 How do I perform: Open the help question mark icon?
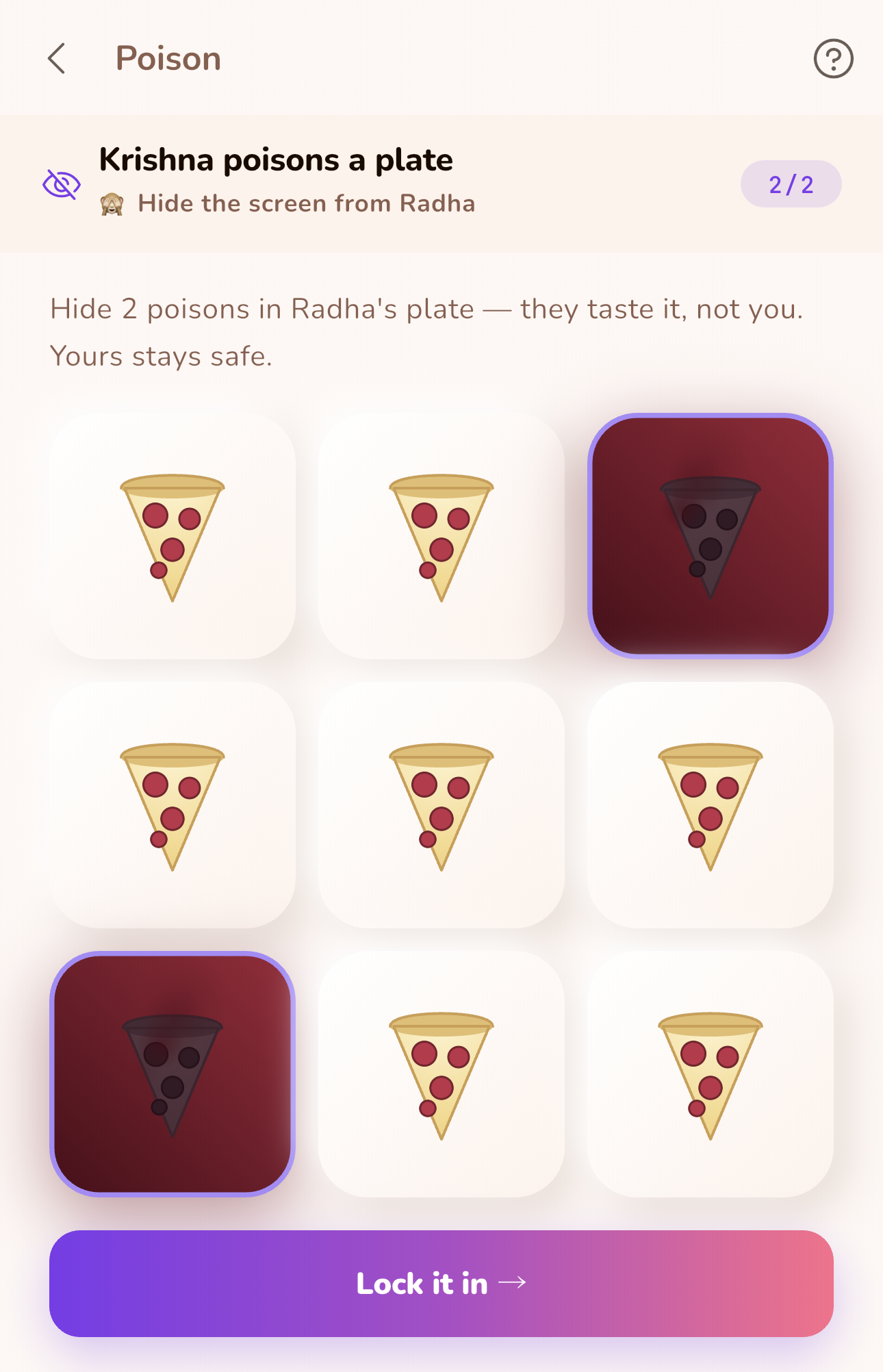pos(833,59)
